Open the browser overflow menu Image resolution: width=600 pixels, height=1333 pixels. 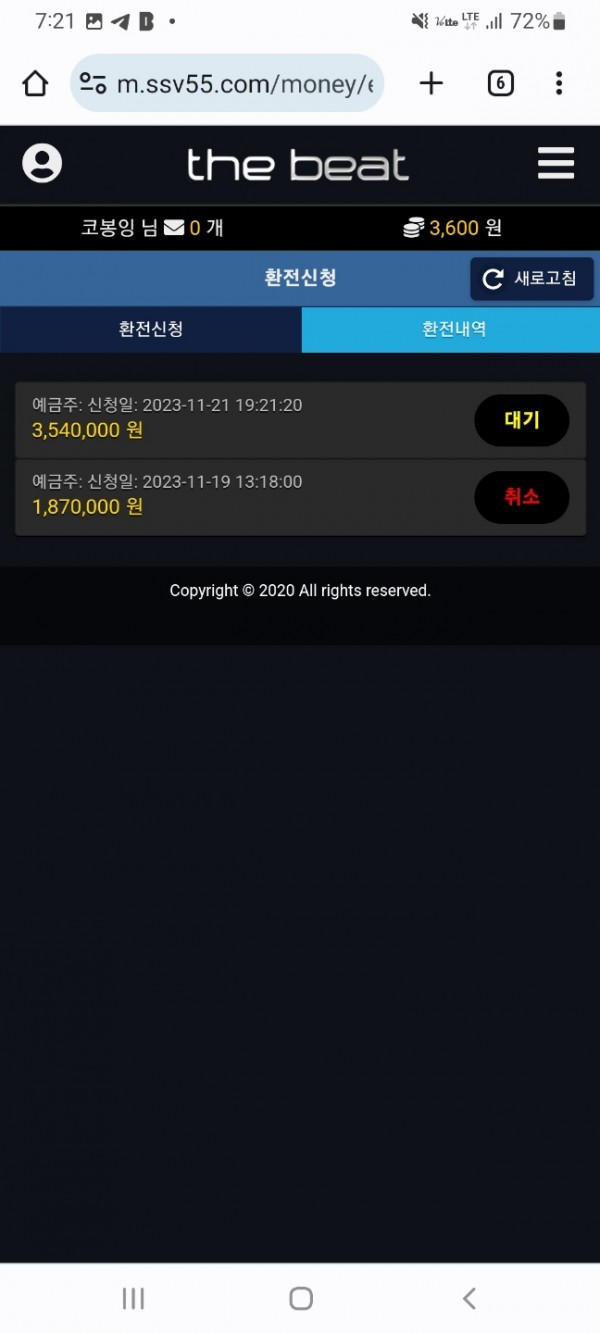coord(559,83)
